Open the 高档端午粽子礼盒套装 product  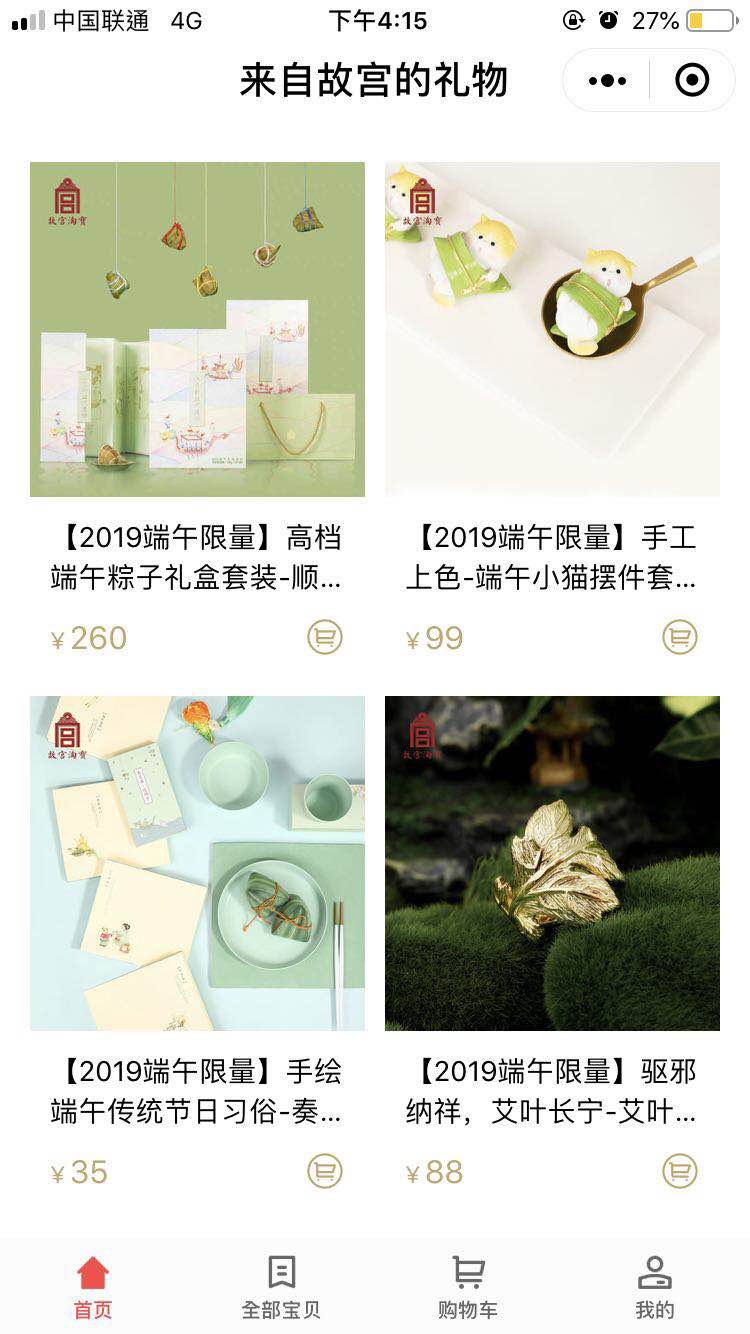pos(197,329)
